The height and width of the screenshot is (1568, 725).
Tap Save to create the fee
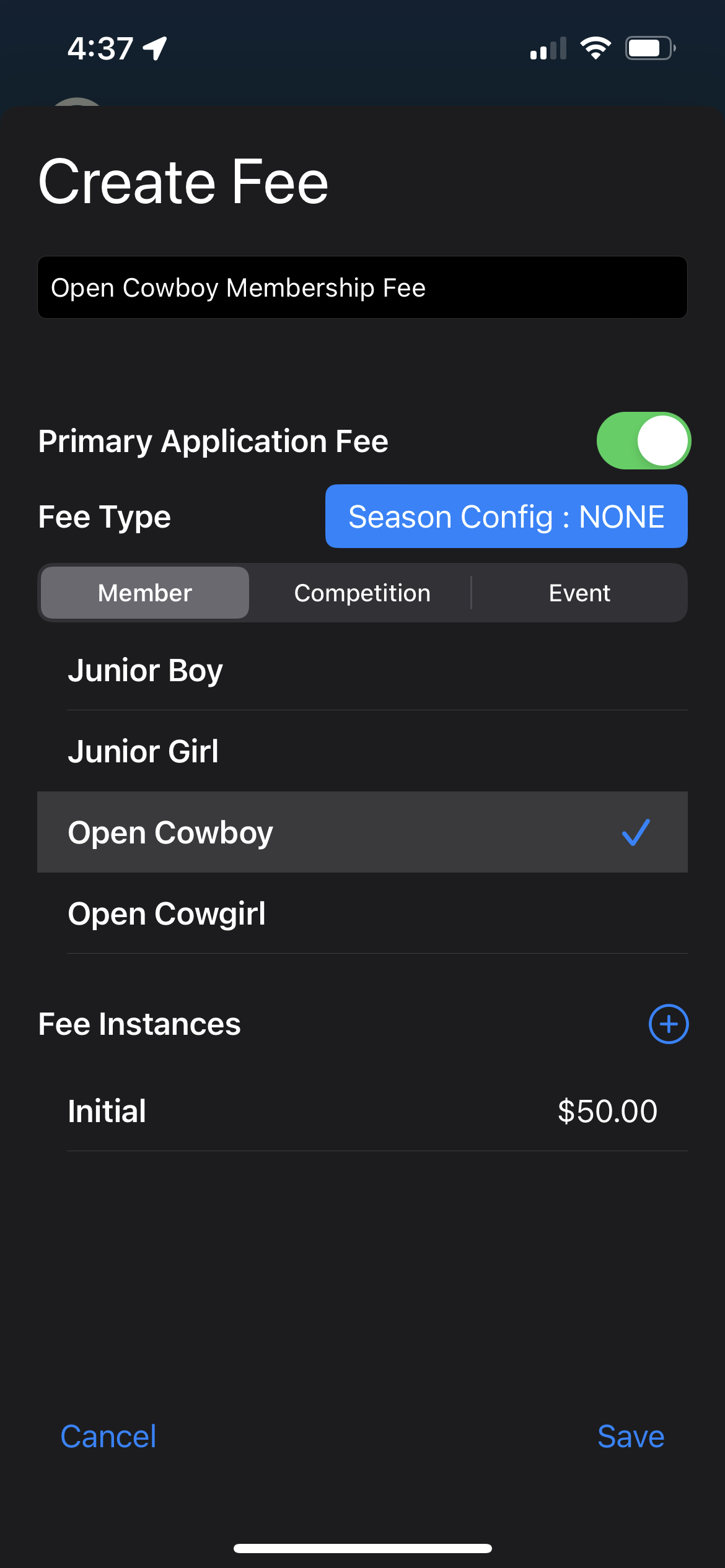tap(630, 1436)
